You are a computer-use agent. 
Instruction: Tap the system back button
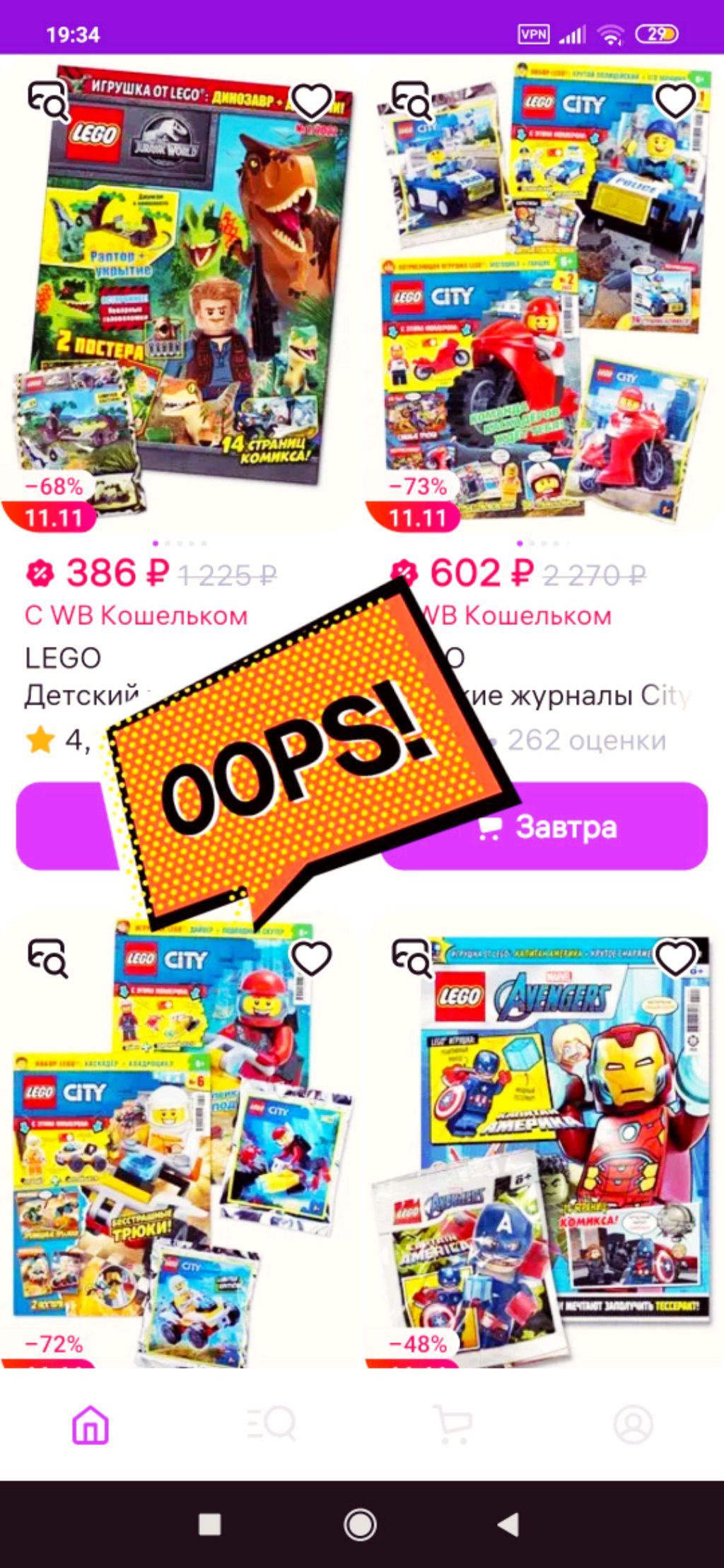click(x=509, y=1525)
